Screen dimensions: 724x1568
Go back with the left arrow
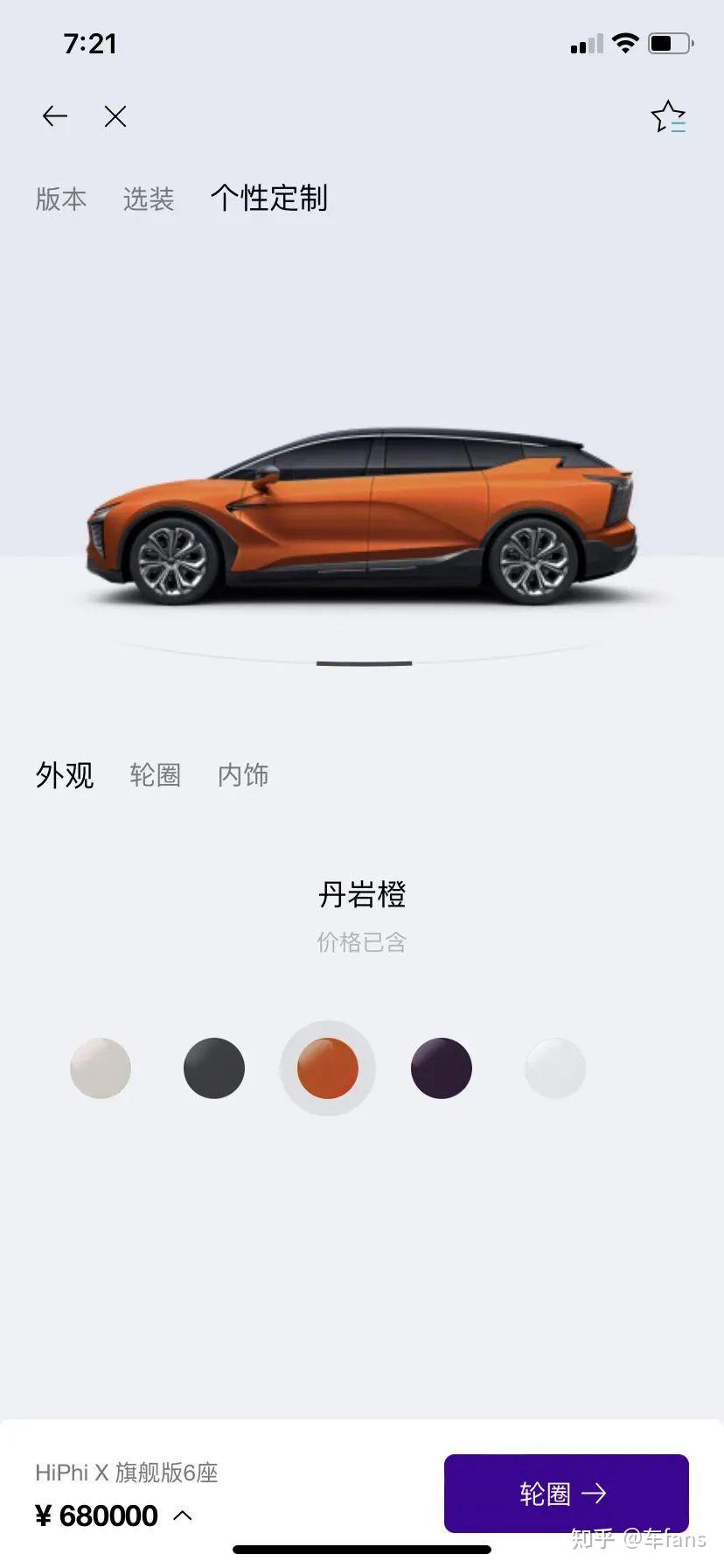pyautogui.click(x=54, y=116)
